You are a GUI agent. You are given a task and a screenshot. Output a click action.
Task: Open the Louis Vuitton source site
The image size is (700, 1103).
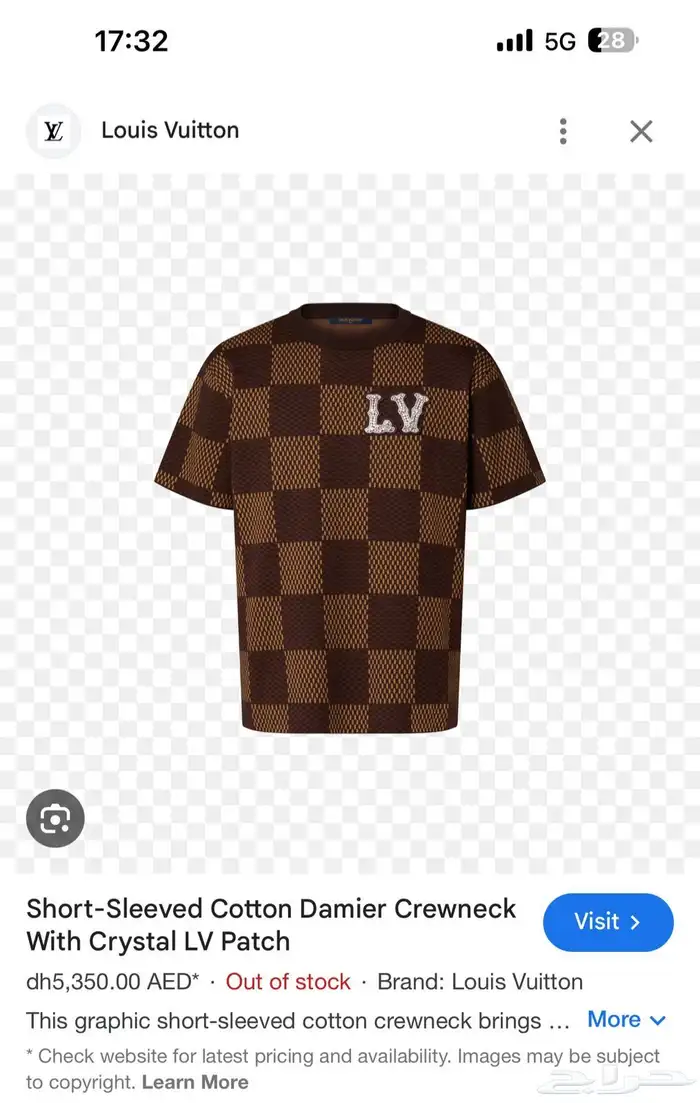point(169,130)
